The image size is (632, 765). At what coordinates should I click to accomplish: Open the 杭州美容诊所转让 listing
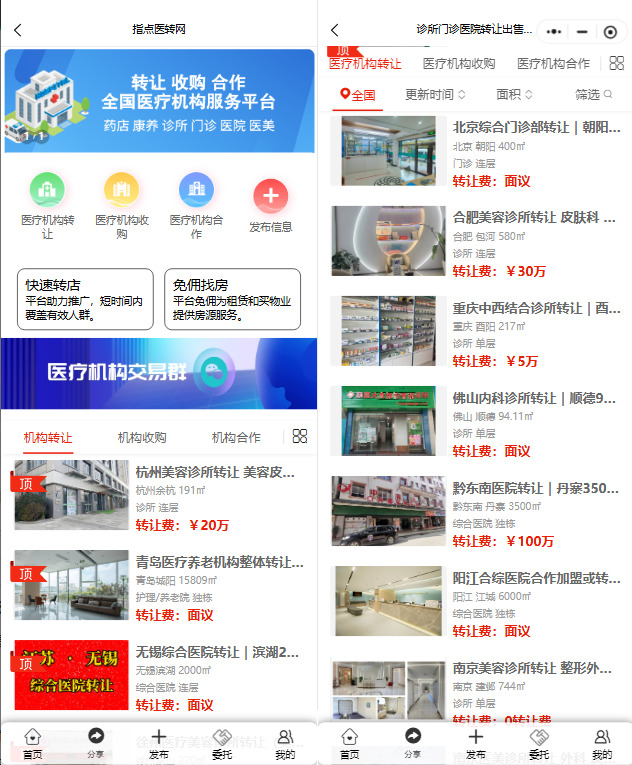point(216,472)
